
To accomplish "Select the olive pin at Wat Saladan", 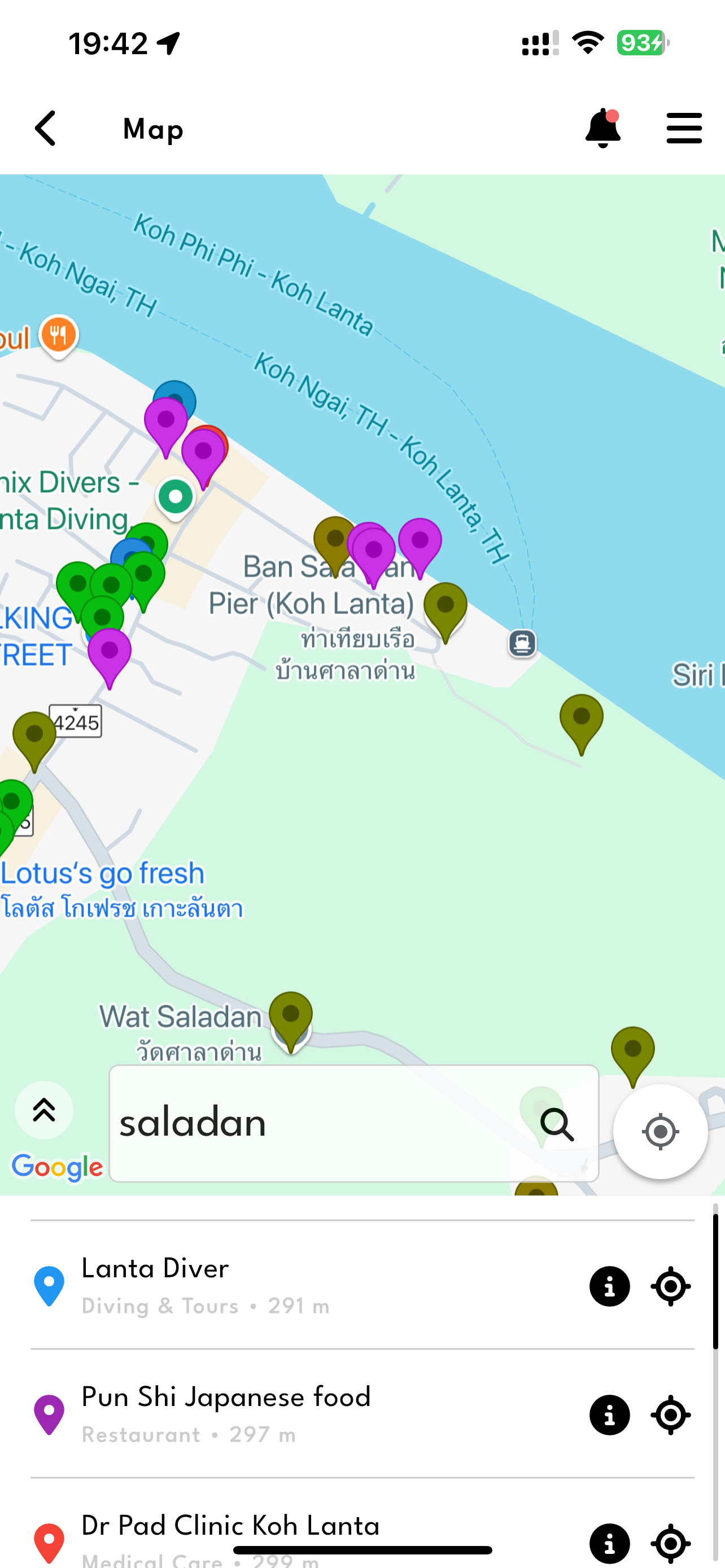I will tap(290, 1017).
